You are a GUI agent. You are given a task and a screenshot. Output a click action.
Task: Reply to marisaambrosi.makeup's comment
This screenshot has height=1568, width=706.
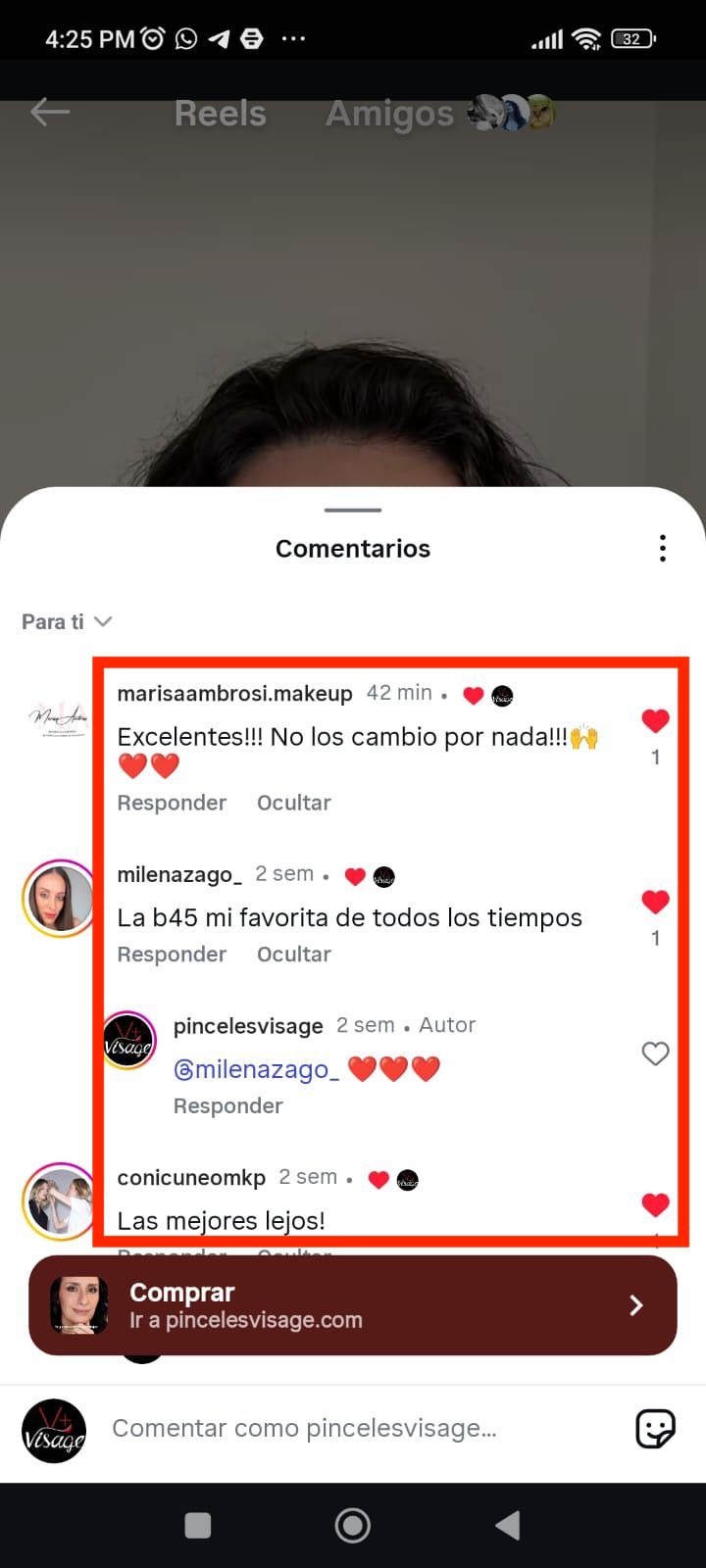coord(172,803)
